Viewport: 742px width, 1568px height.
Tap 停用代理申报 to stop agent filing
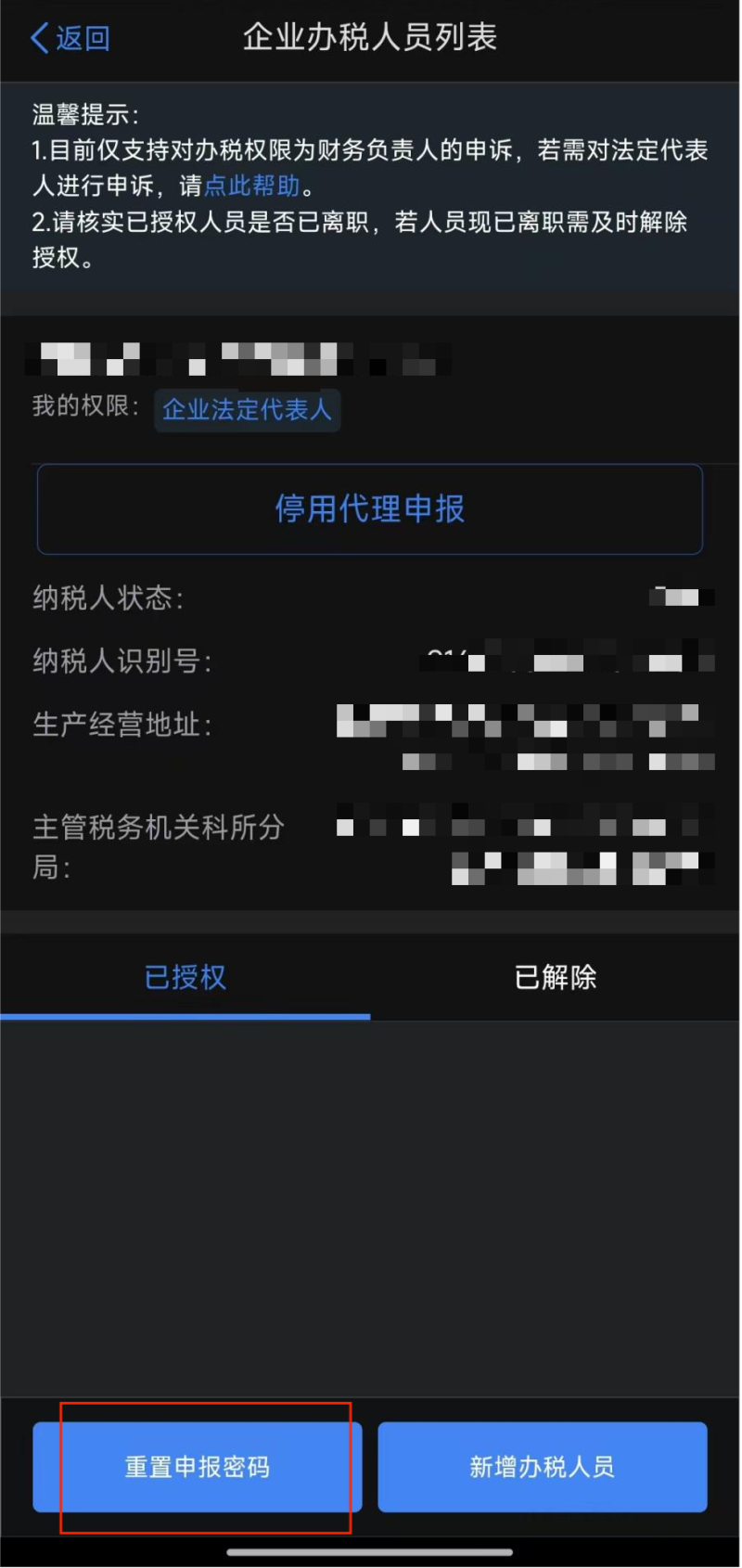click(x=370, y=508)
